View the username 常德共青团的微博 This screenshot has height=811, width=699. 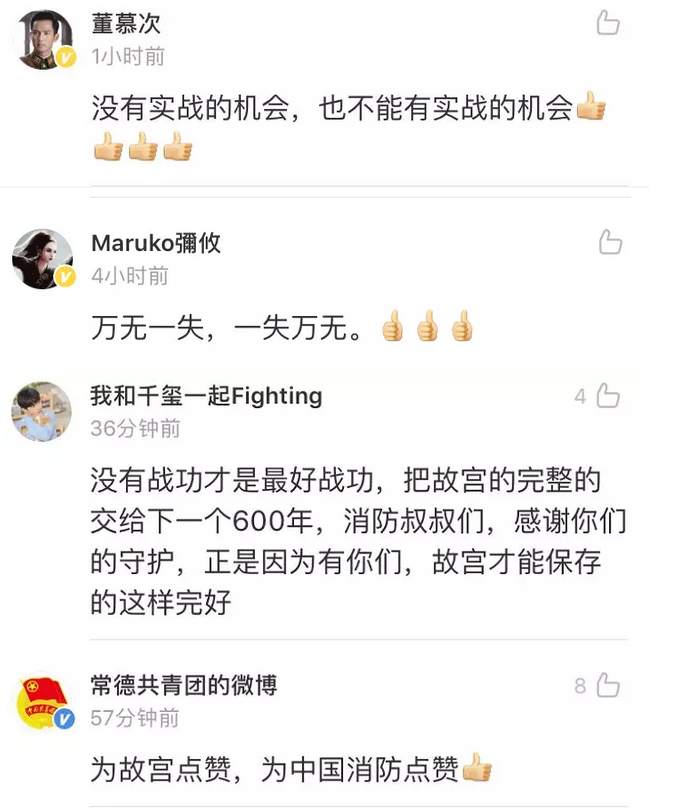[x=183, y=685]
